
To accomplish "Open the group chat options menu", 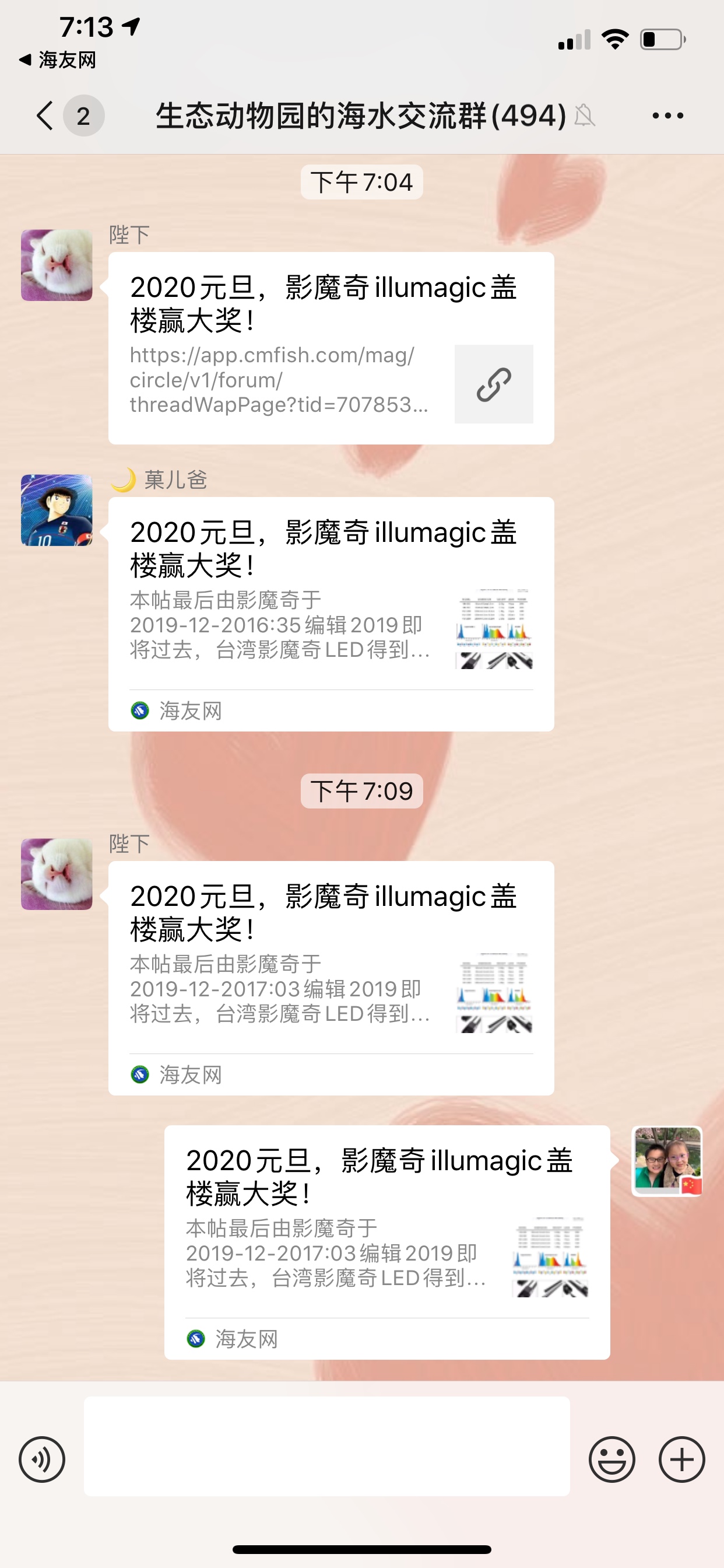I will (667, 115).
